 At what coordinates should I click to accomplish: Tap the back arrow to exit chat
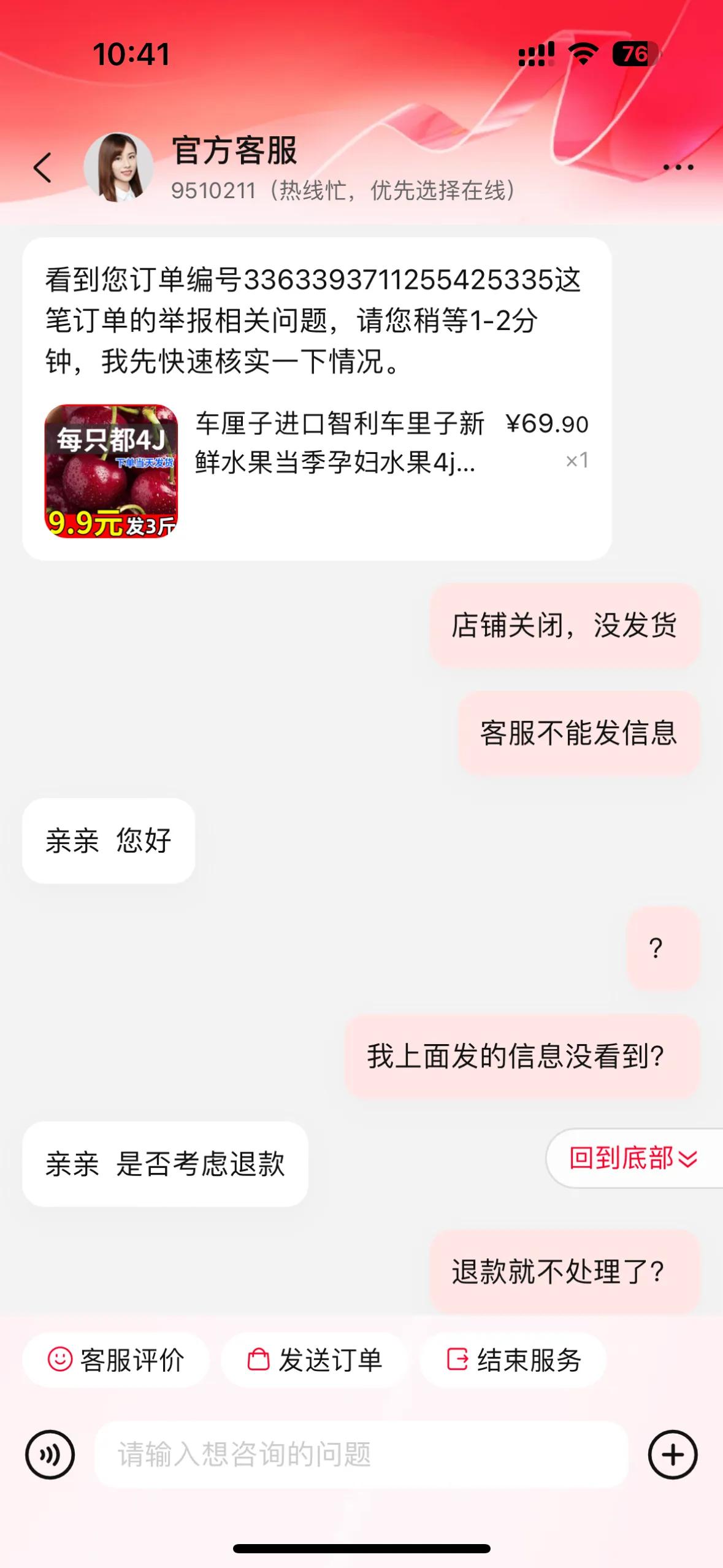[43, 167]
